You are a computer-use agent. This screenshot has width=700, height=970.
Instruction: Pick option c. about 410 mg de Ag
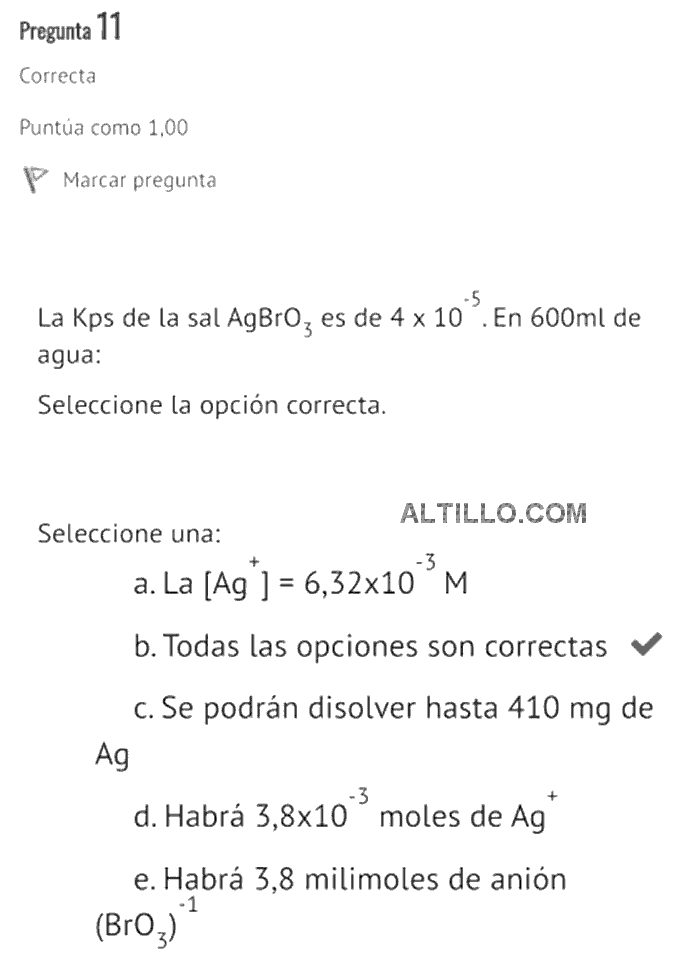[393, 709]
